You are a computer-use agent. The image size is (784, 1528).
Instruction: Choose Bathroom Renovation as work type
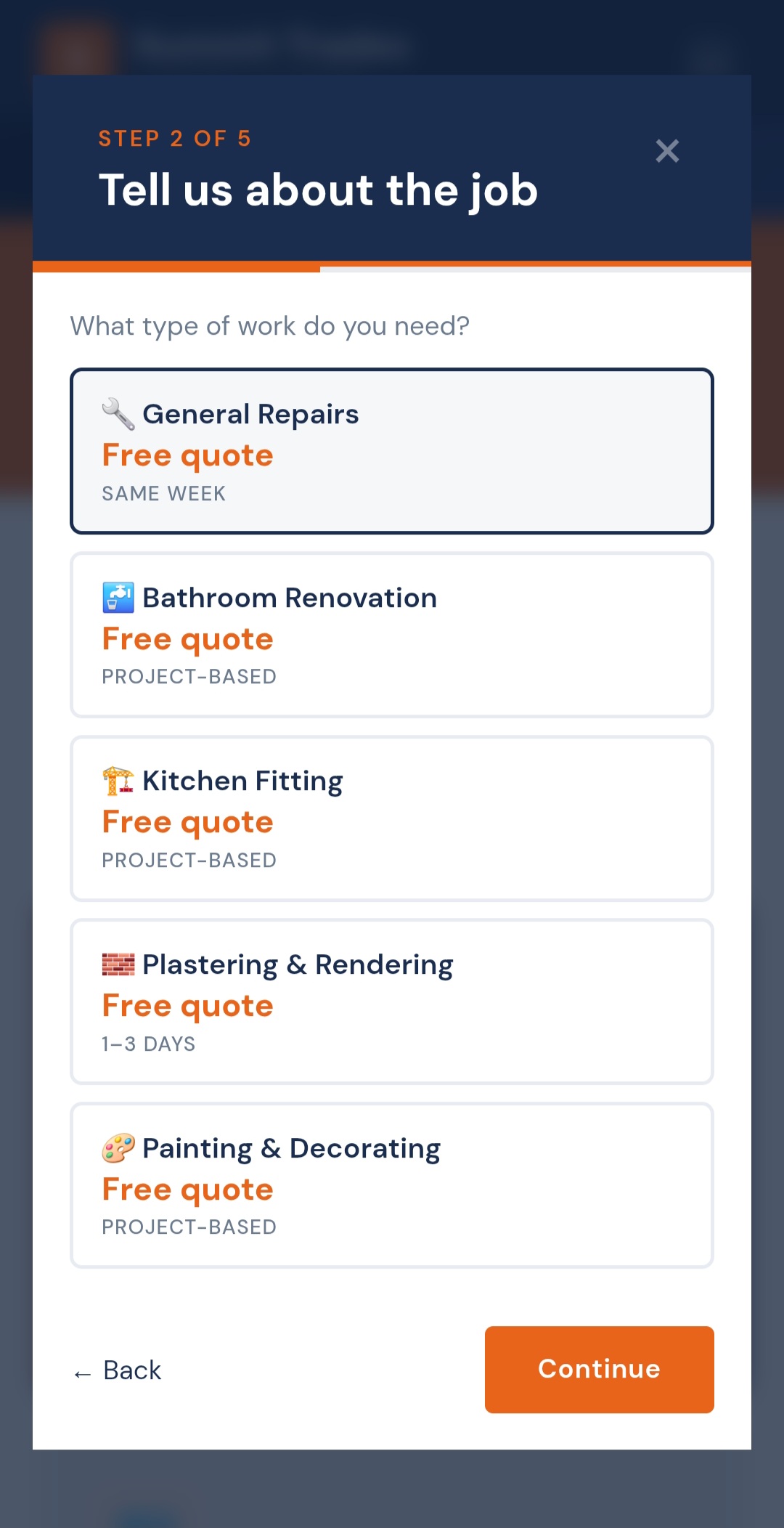pyautogui.click(x=392, y=635)
